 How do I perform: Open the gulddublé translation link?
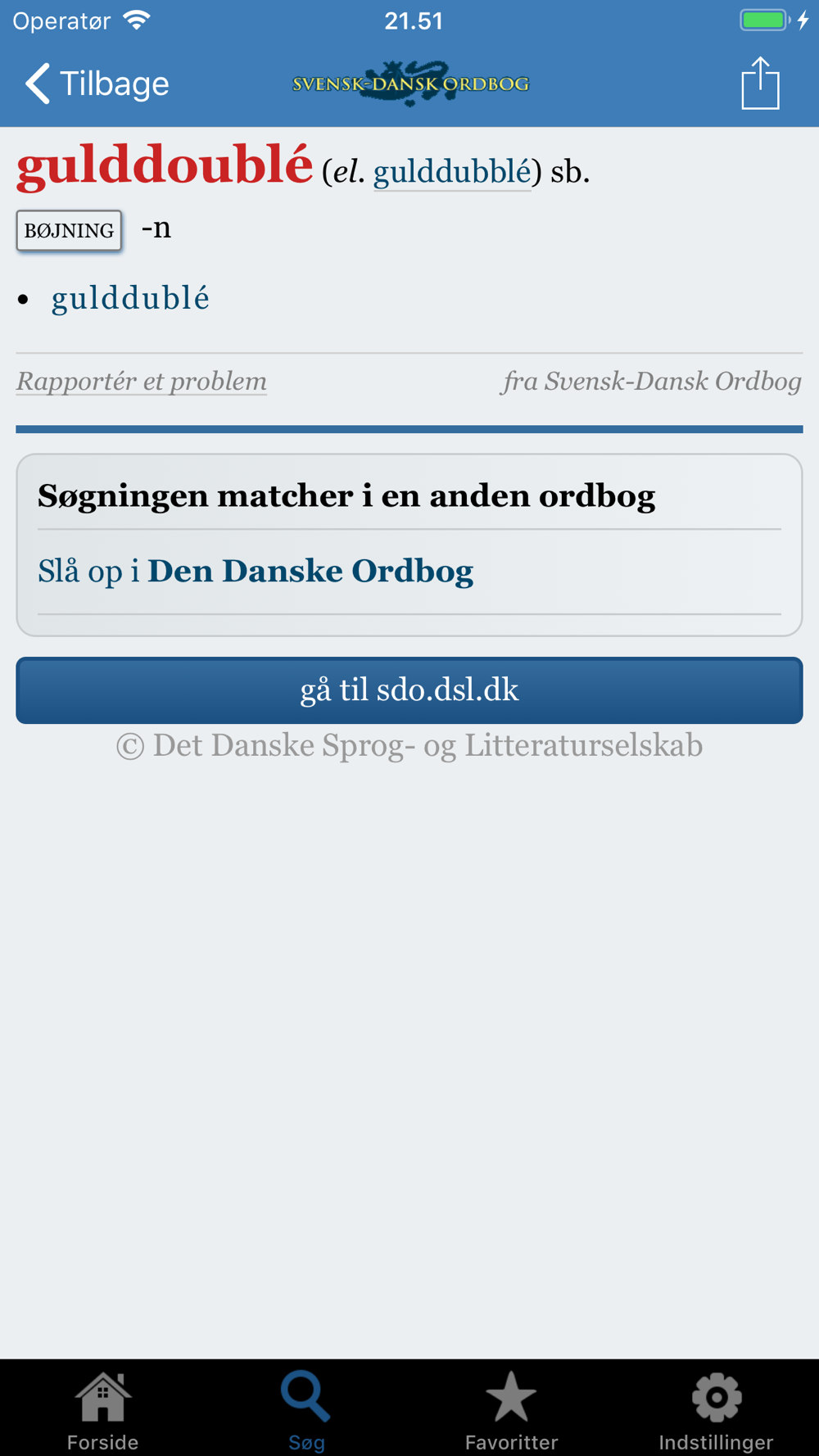(130, 298)
